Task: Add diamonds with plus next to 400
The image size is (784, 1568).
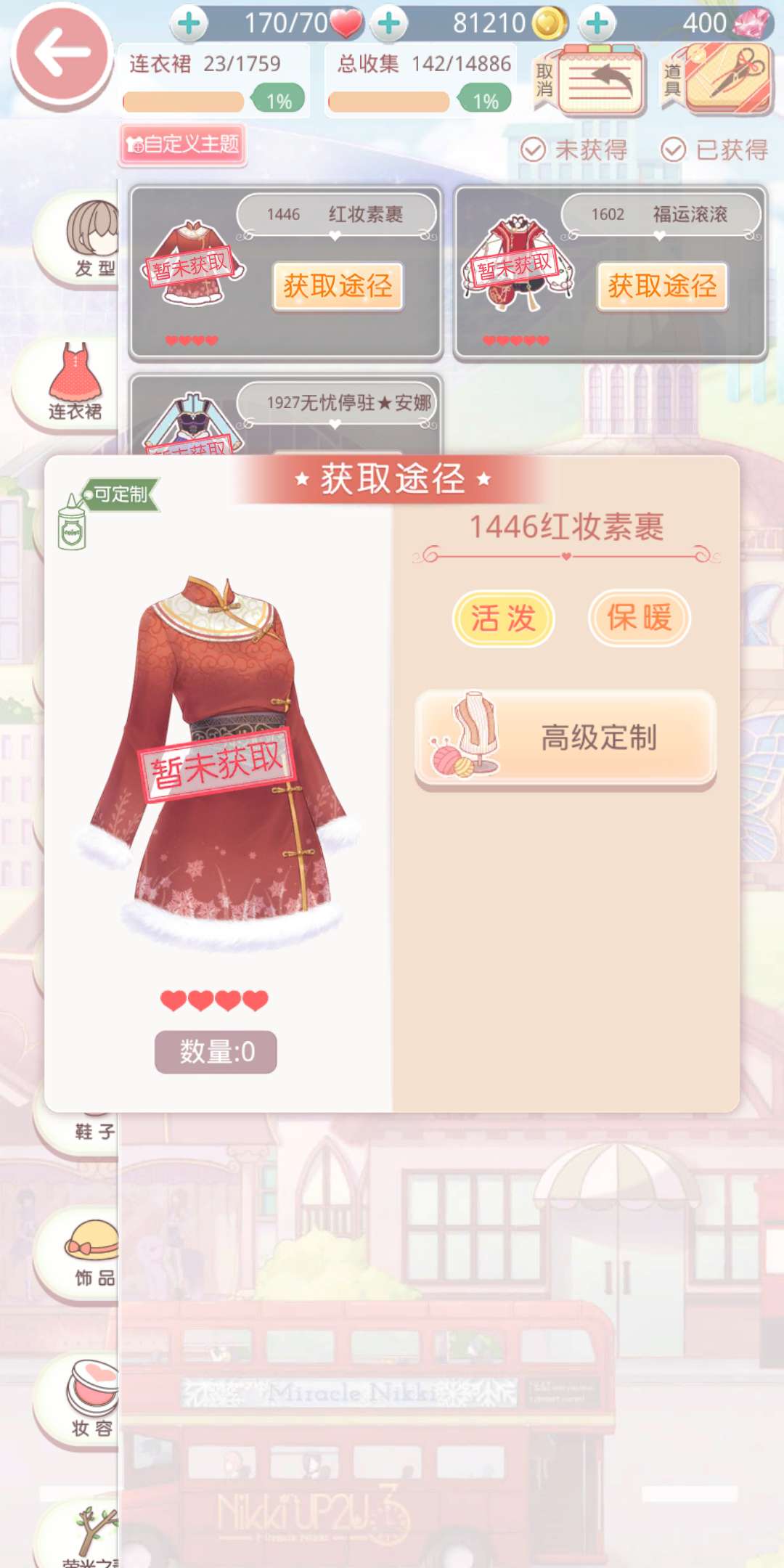Action: [x=597, y=24]
